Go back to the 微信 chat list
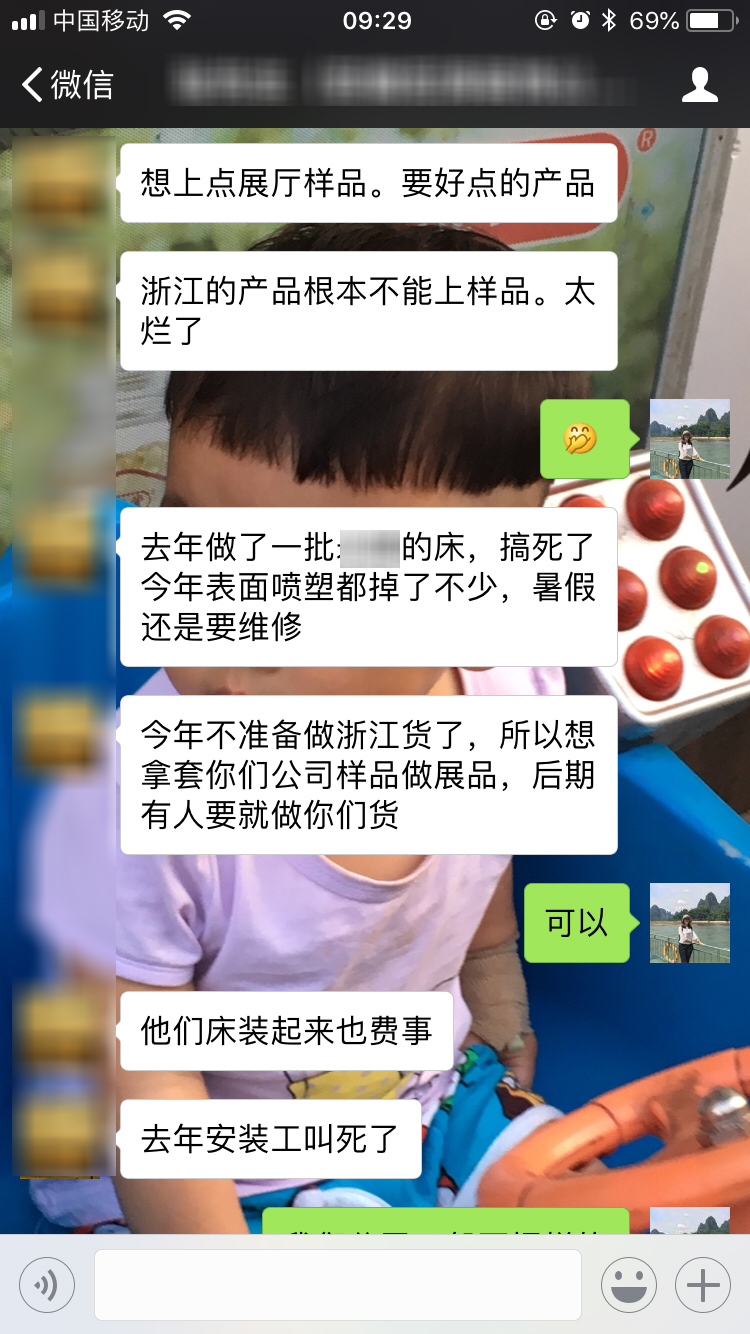750x1334 pixels. point(66,85)
